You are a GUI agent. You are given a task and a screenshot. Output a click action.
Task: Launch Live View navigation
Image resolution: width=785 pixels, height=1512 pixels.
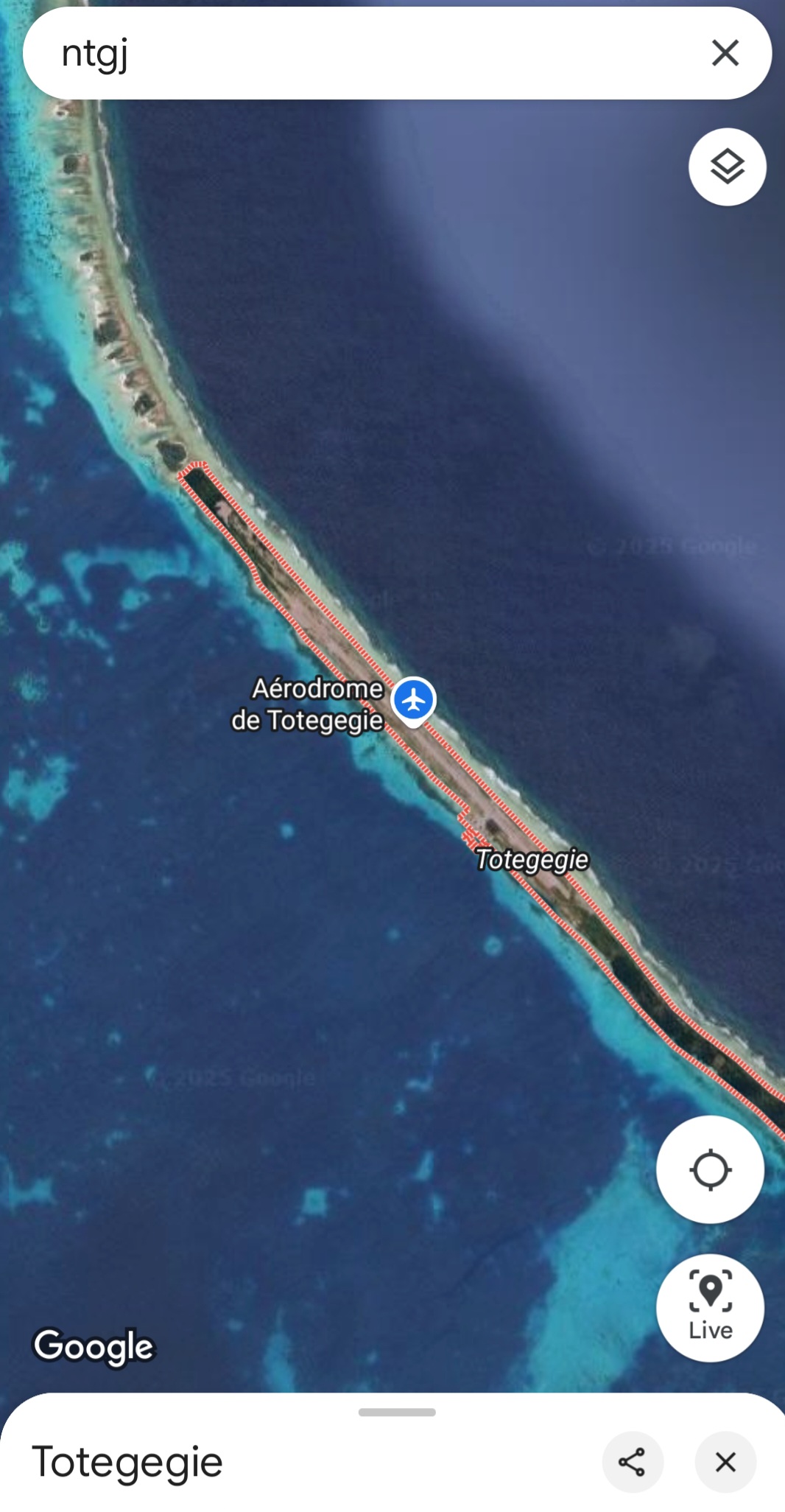710,1307
